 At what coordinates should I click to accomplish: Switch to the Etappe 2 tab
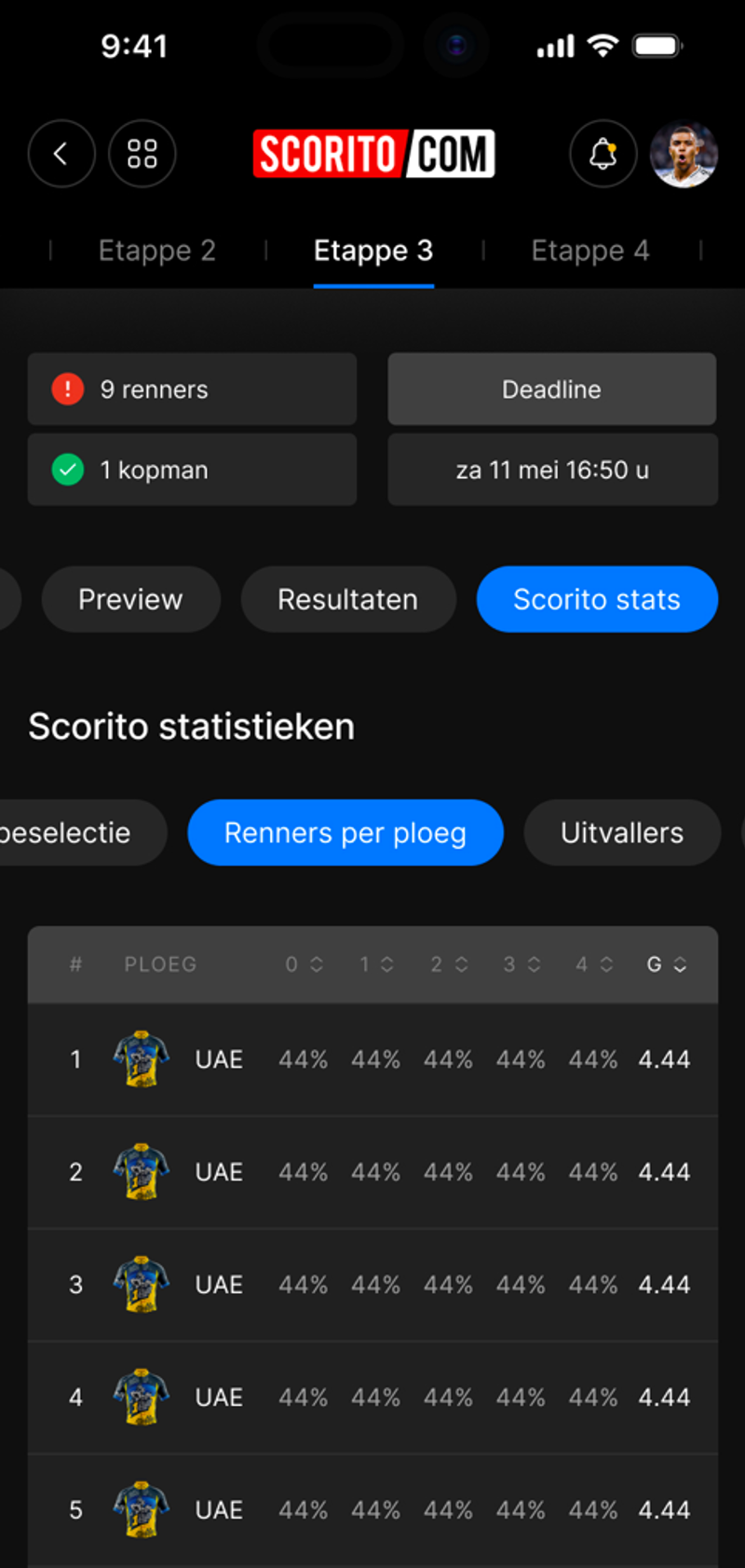[156, 251]
